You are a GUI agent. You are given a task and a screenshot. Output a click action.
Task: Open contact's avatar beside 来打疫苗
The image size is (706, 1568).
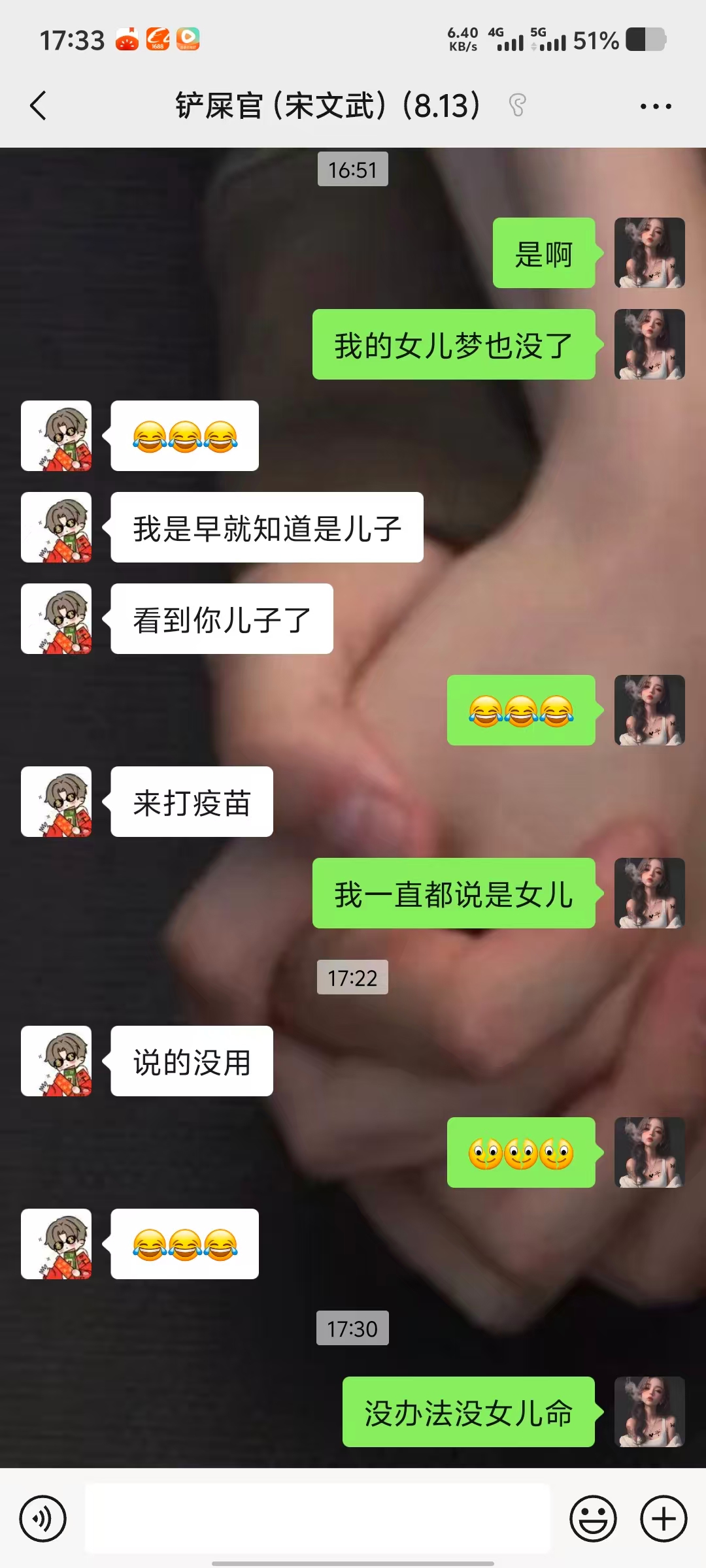(x=56, y=802)
